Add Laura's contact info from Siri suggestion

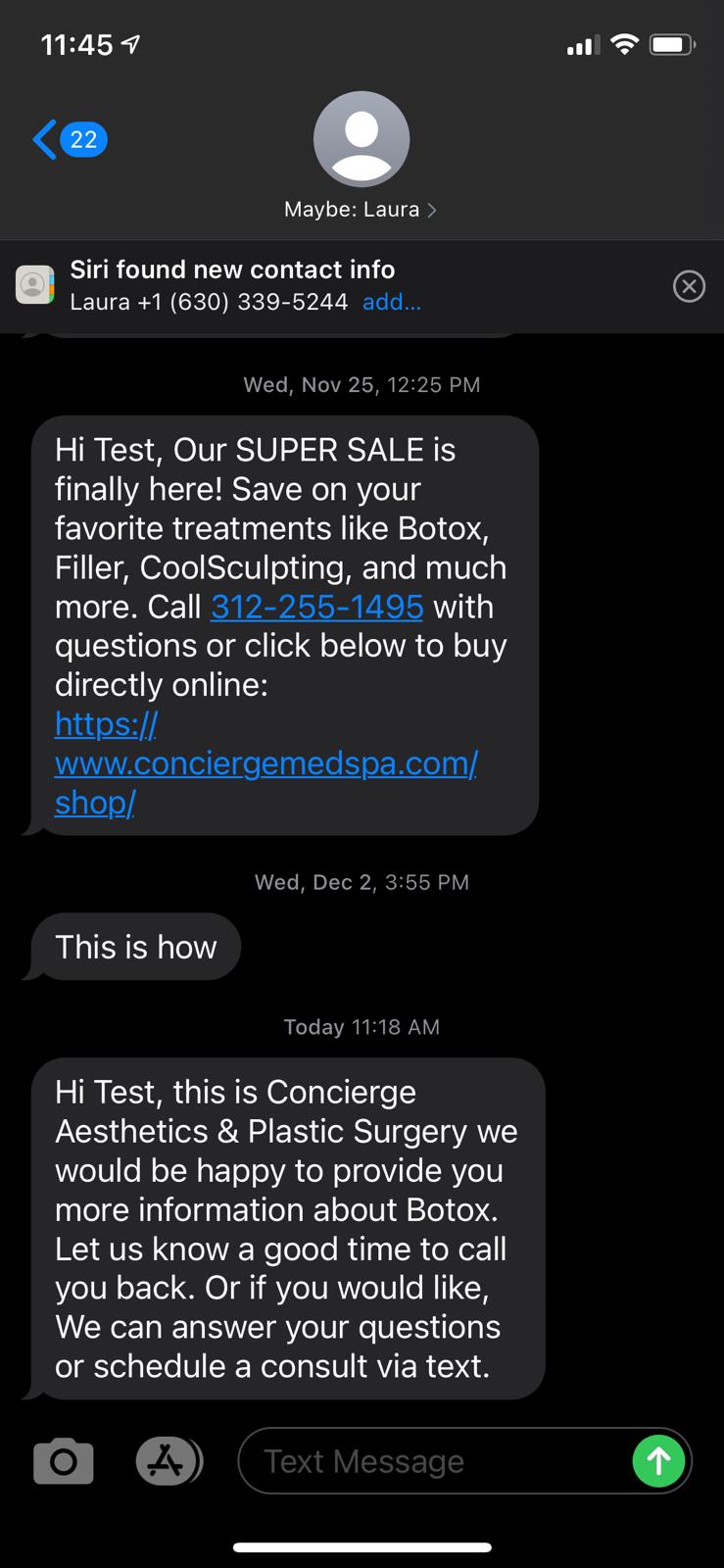tap(391, 302)
